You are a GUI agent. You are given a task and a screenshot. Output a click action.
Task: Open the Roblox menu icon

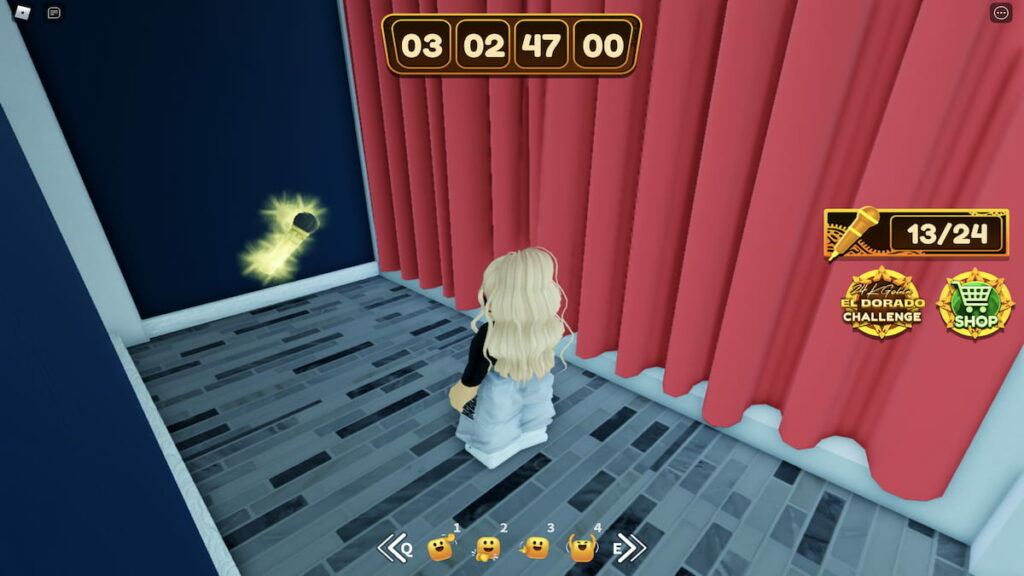[22, 13]
